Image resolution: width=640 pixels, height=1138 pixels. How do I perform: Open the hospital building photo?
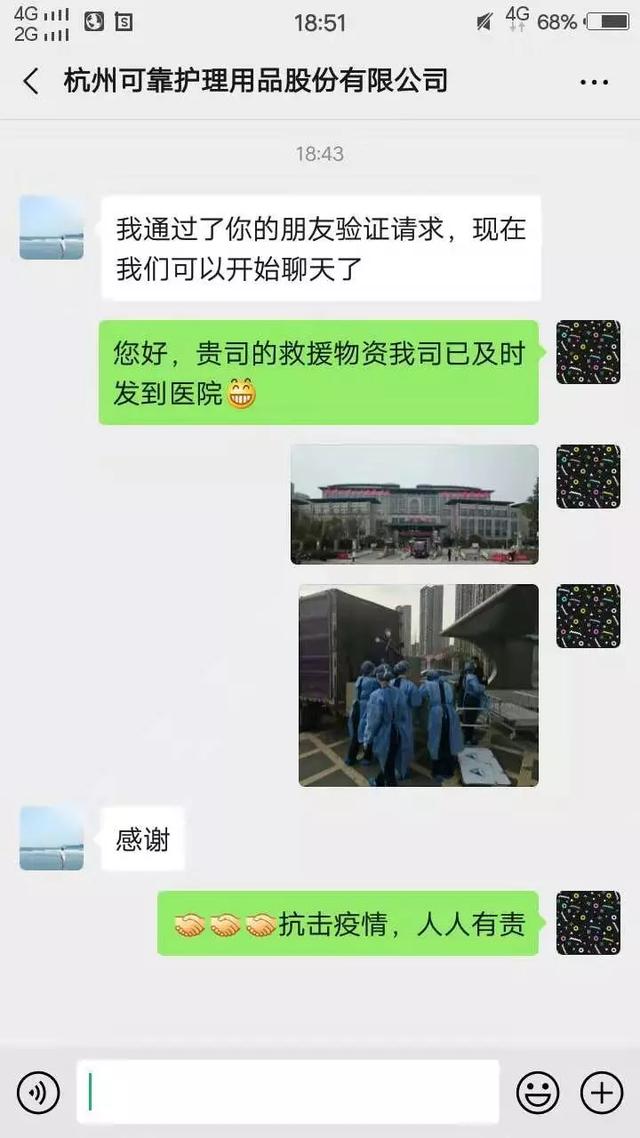(x=414, y=504)
